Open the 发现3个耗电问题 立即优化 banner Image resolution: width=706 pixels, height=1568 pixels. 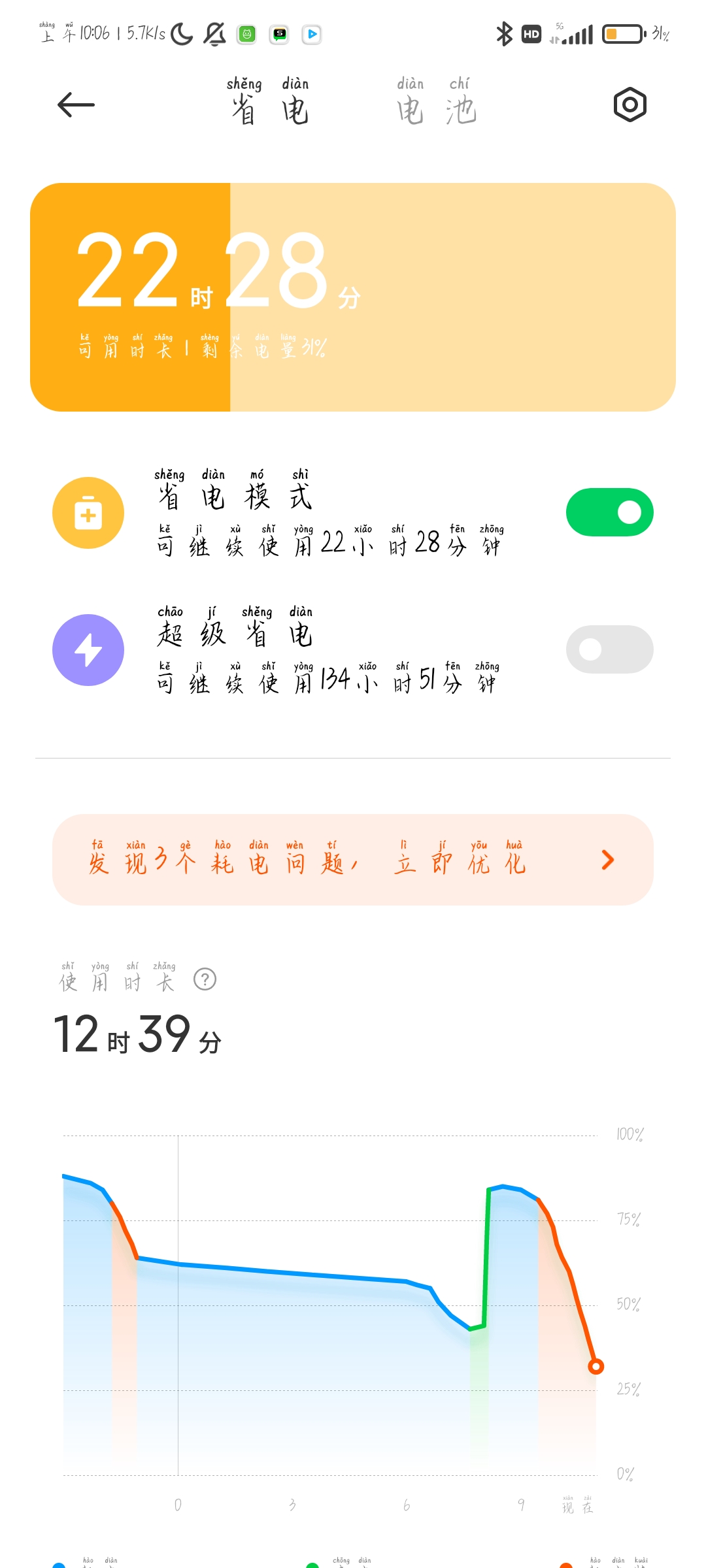353,860
